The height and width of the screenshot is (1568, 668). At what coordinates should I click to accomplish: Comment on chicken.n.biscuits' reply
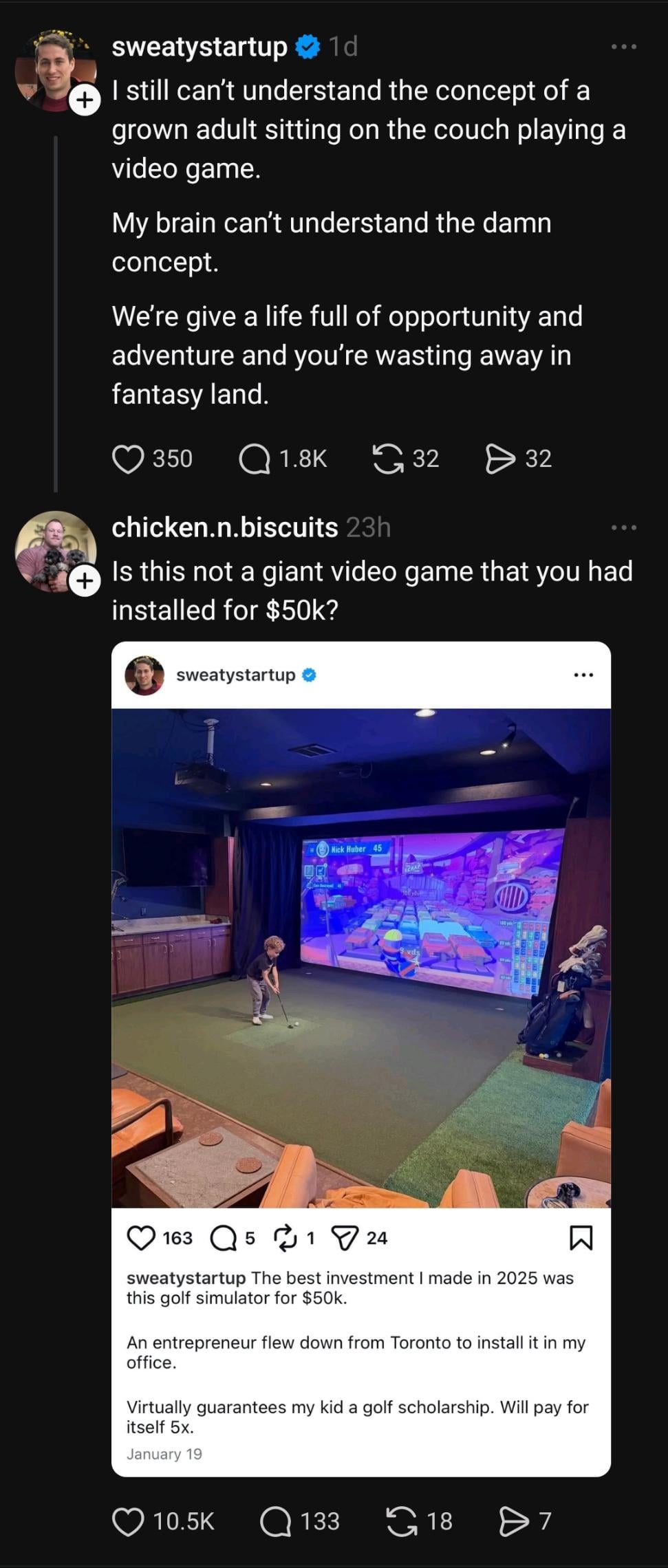[276, 1521]
